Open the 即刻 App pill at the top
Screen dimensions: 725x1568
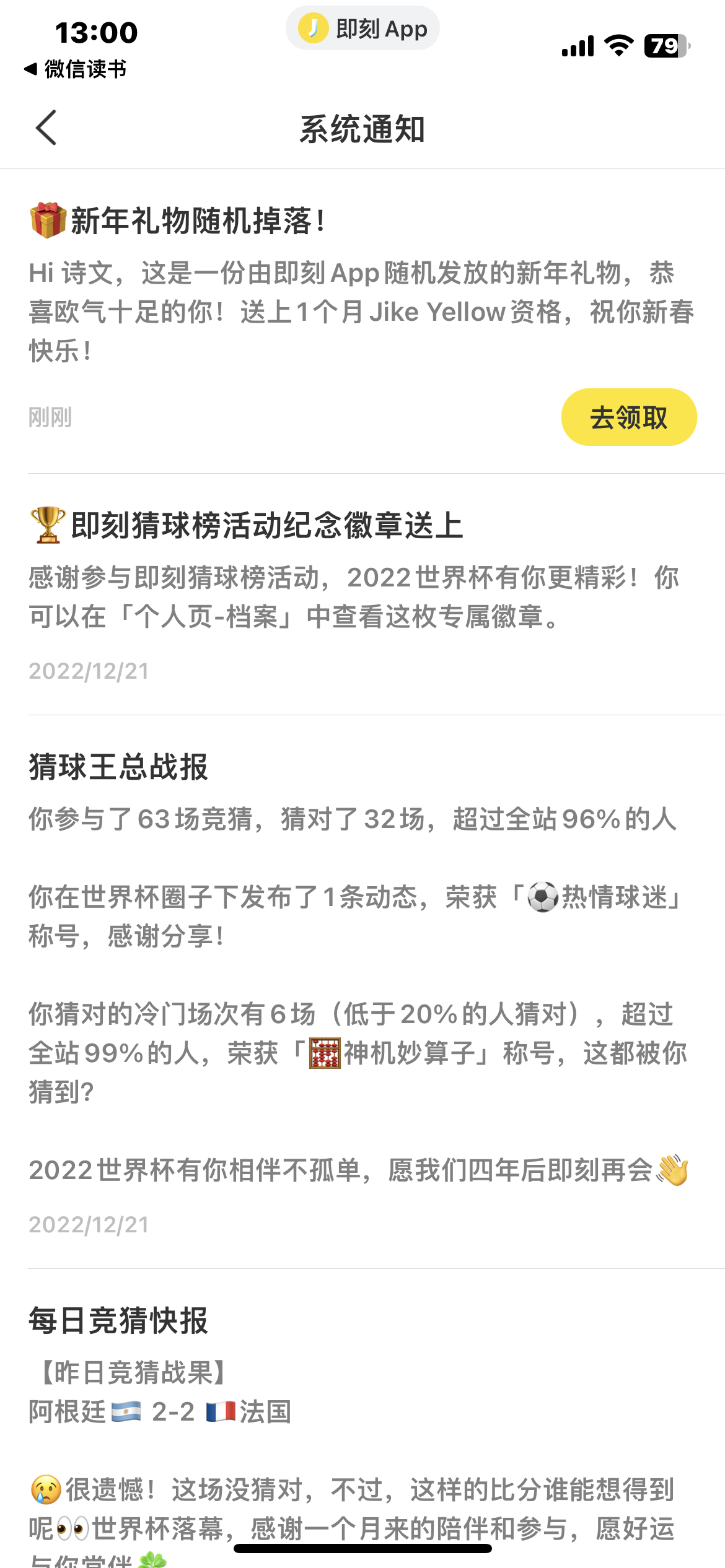tap(362, 28)
